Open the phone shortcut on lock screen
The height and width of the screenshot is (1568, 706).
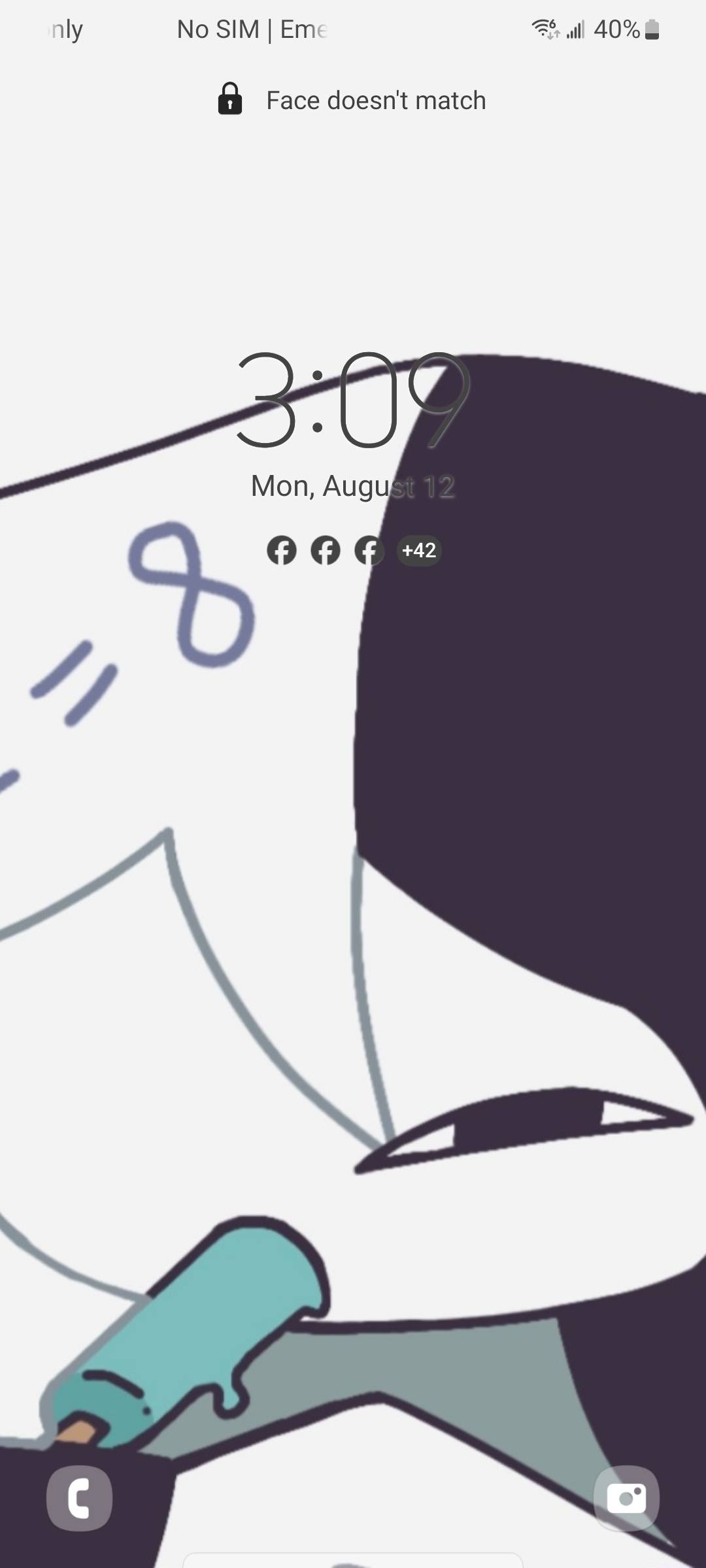(79, 1497)
